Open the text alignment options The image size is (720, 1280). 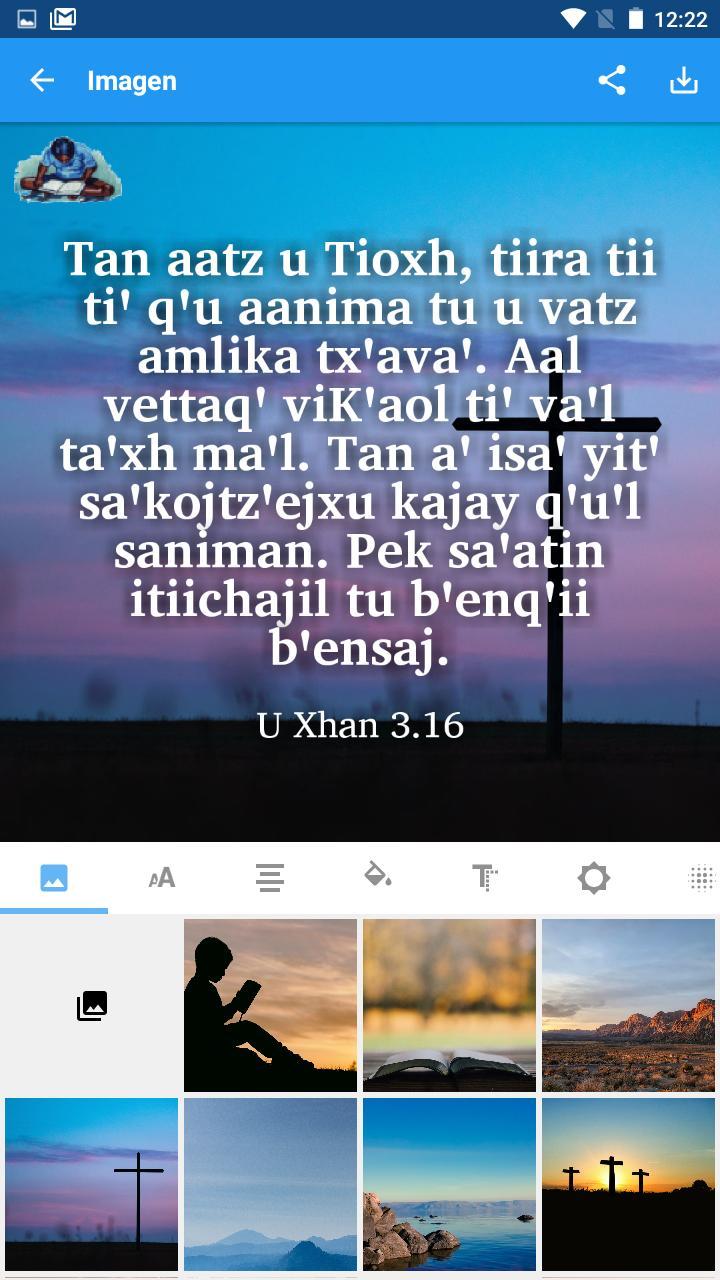coord(270,877)
